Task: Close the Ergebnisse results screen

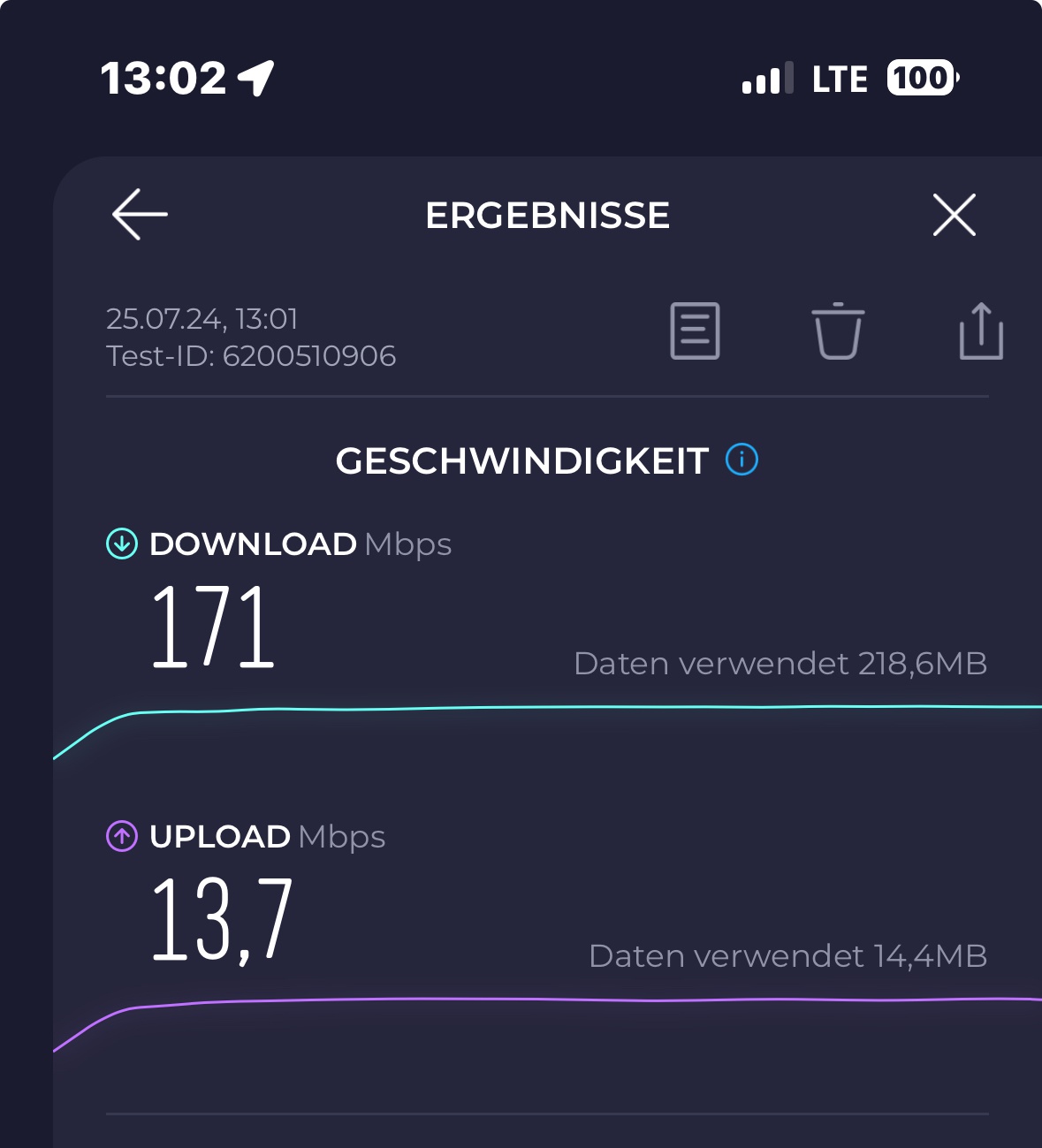Action: point(955,215)
